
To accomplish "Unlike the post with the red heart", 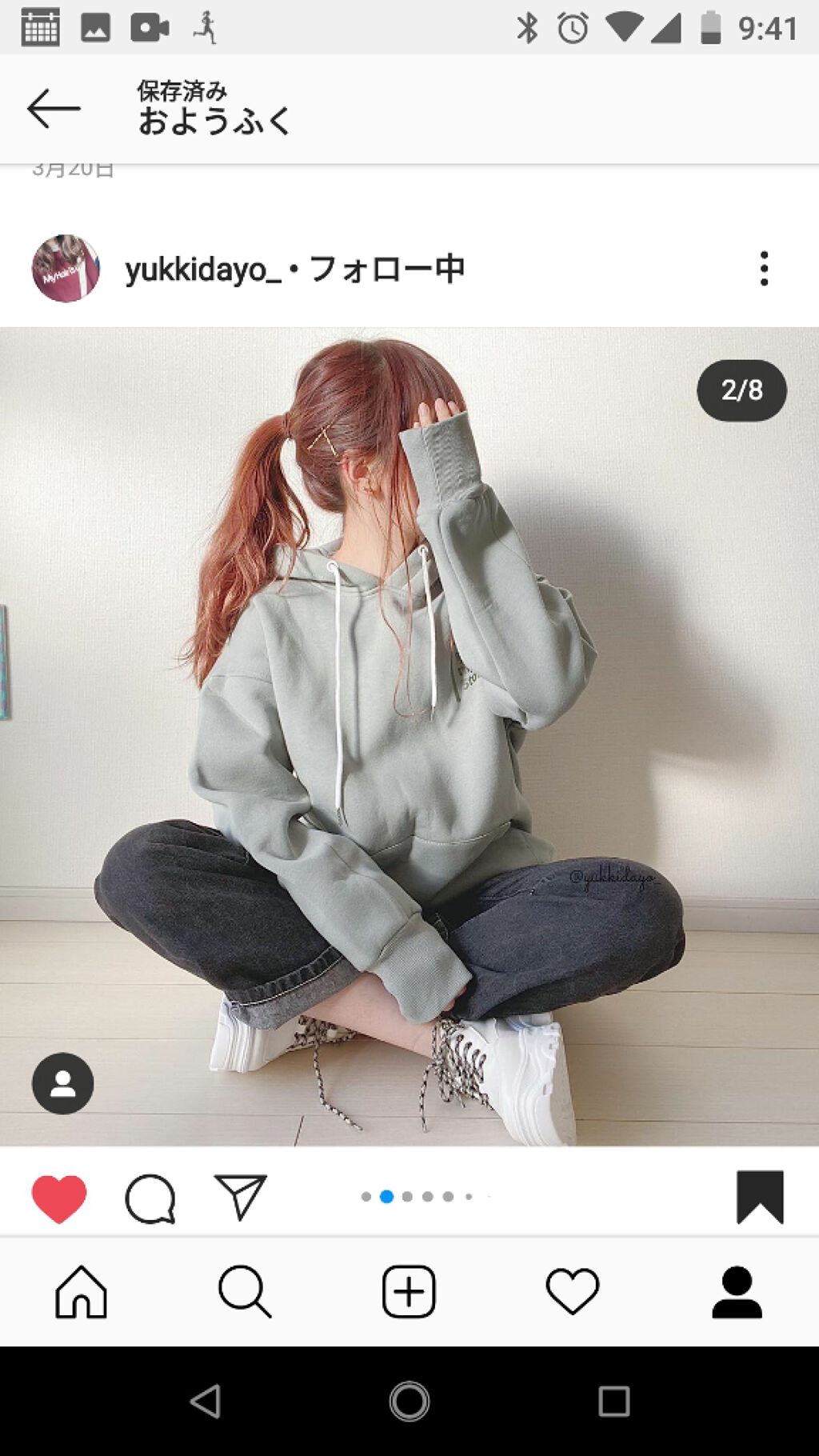I will 59,1198.
